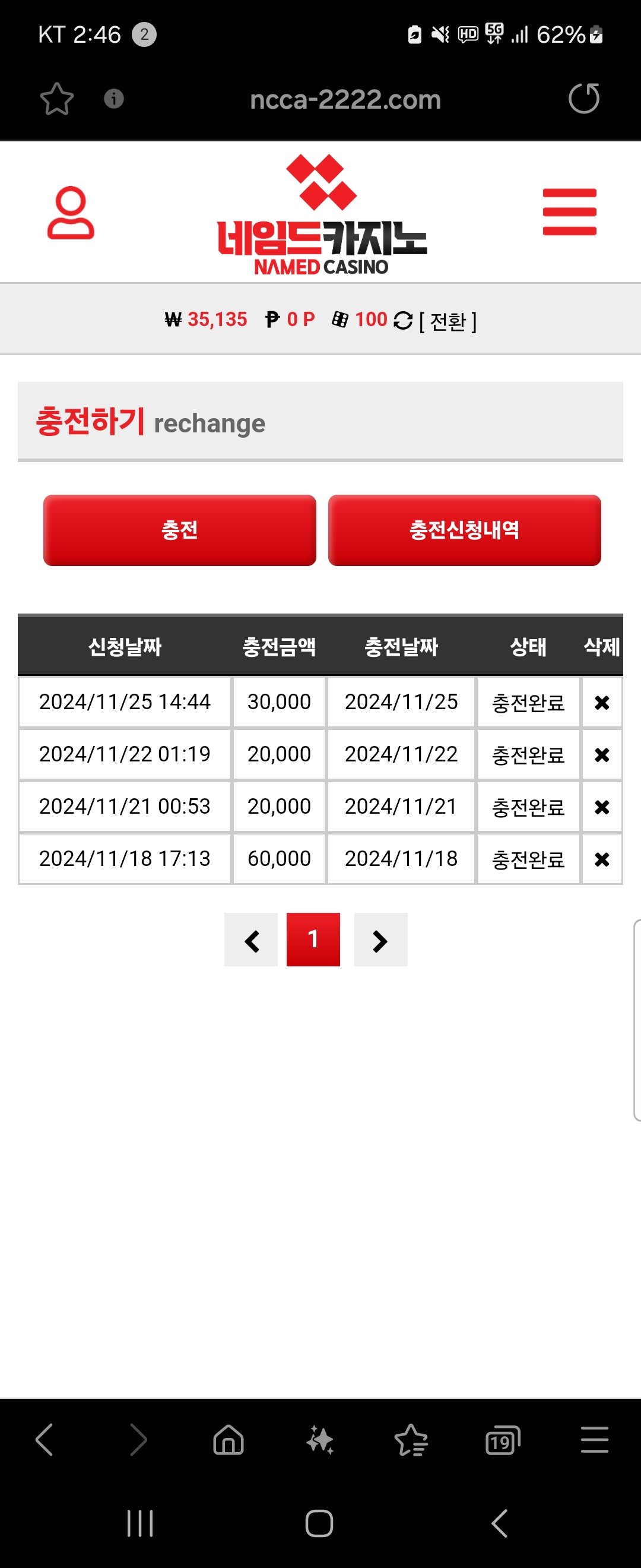Screen dimensions: 641x1568
Task: Remove the 2024/11/18 17:13 entry
Action: [601, 859]
